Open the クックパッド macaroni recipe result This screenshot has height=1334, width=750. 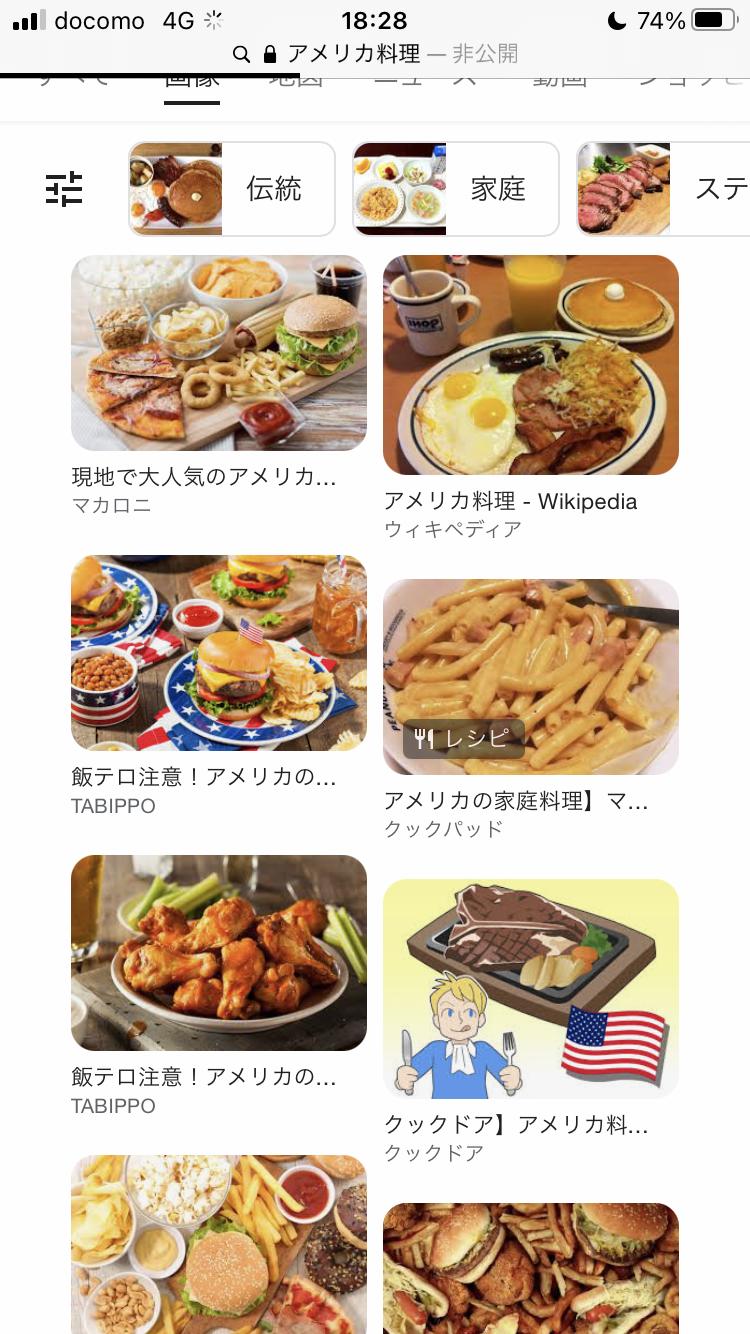(530, 677)
